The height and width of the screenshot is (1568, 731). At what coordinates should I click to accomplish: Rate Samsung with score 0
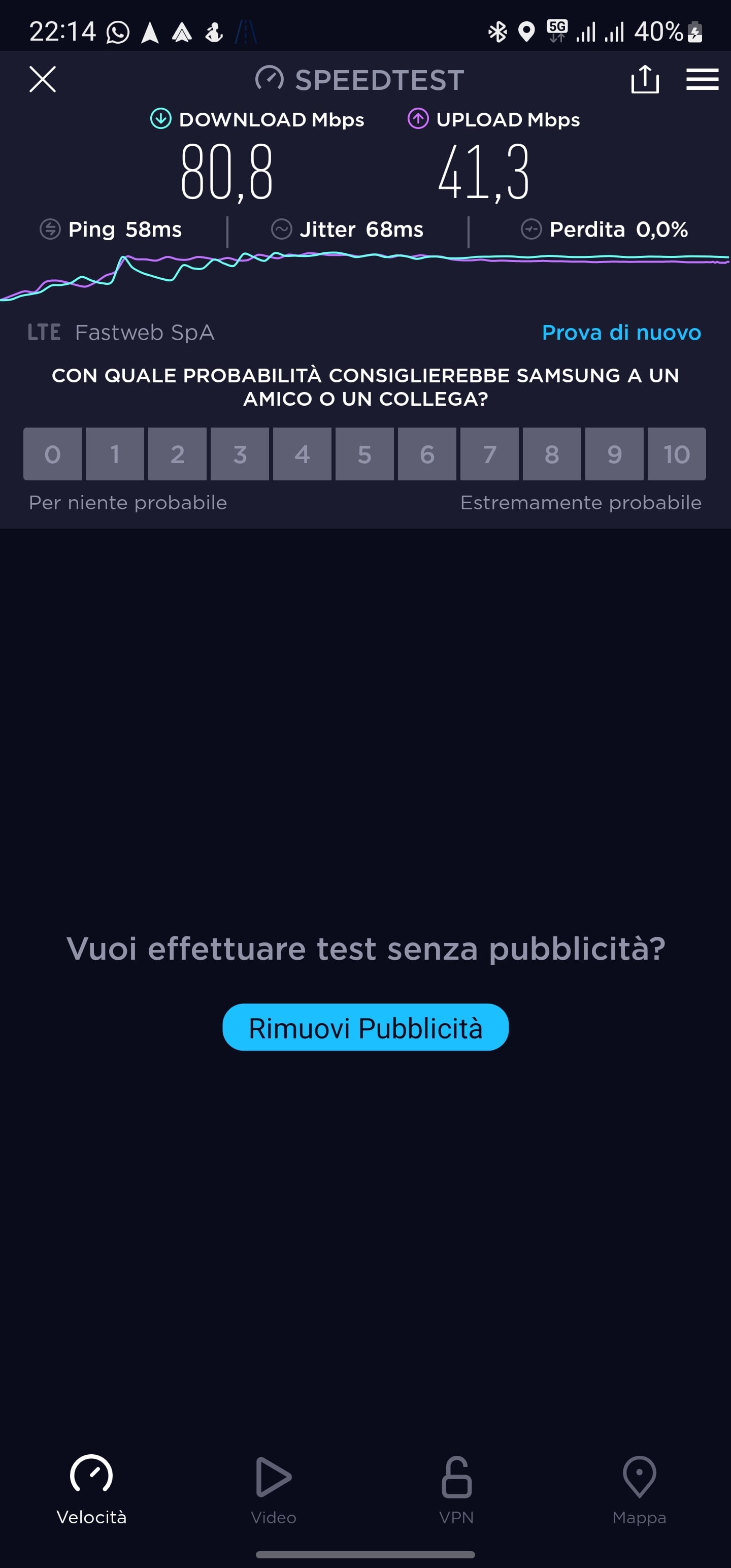point(52,454)
